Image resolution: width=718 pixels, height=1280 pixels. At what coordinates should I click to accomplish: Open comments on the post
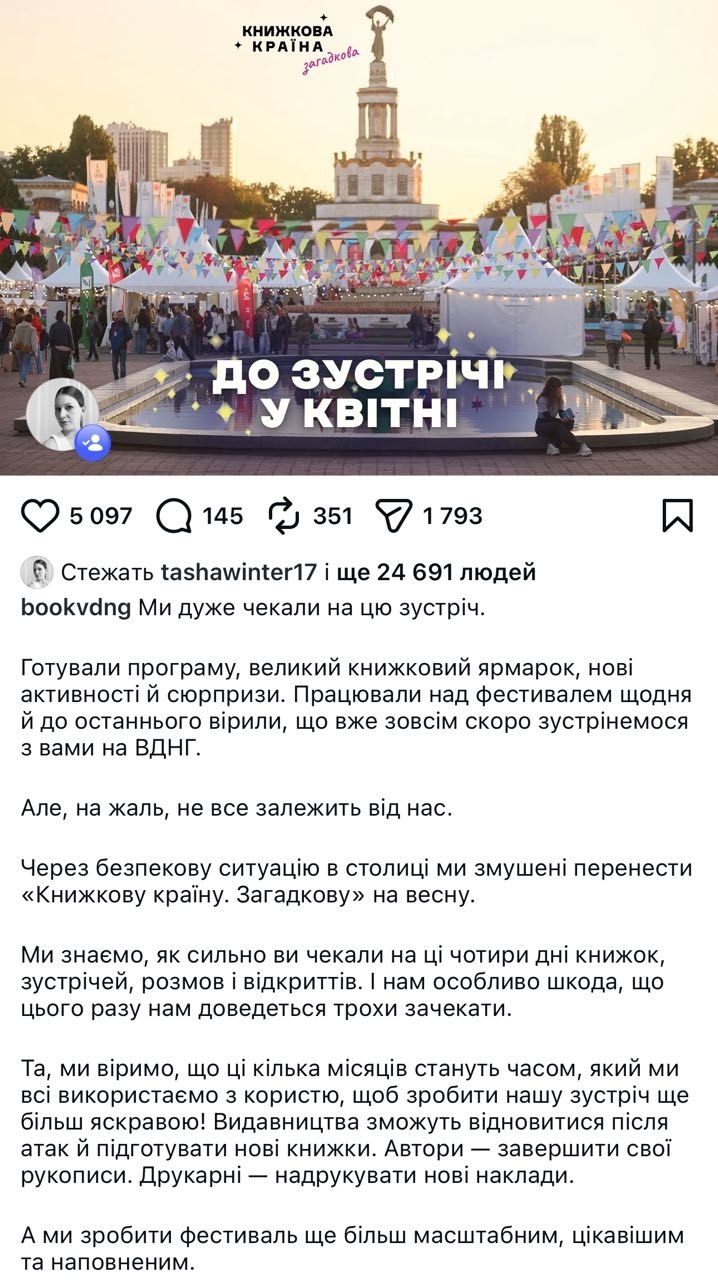tap(174, 516)
